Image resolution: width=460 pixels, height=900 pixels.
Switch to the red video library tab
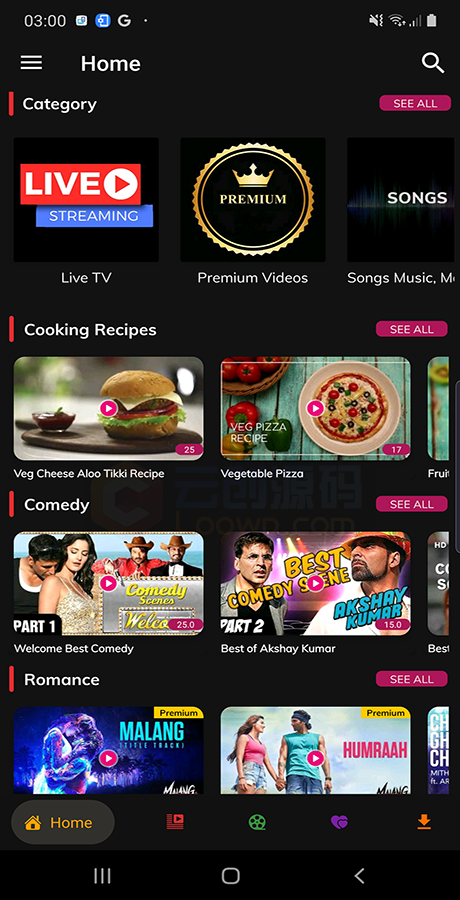175,822
